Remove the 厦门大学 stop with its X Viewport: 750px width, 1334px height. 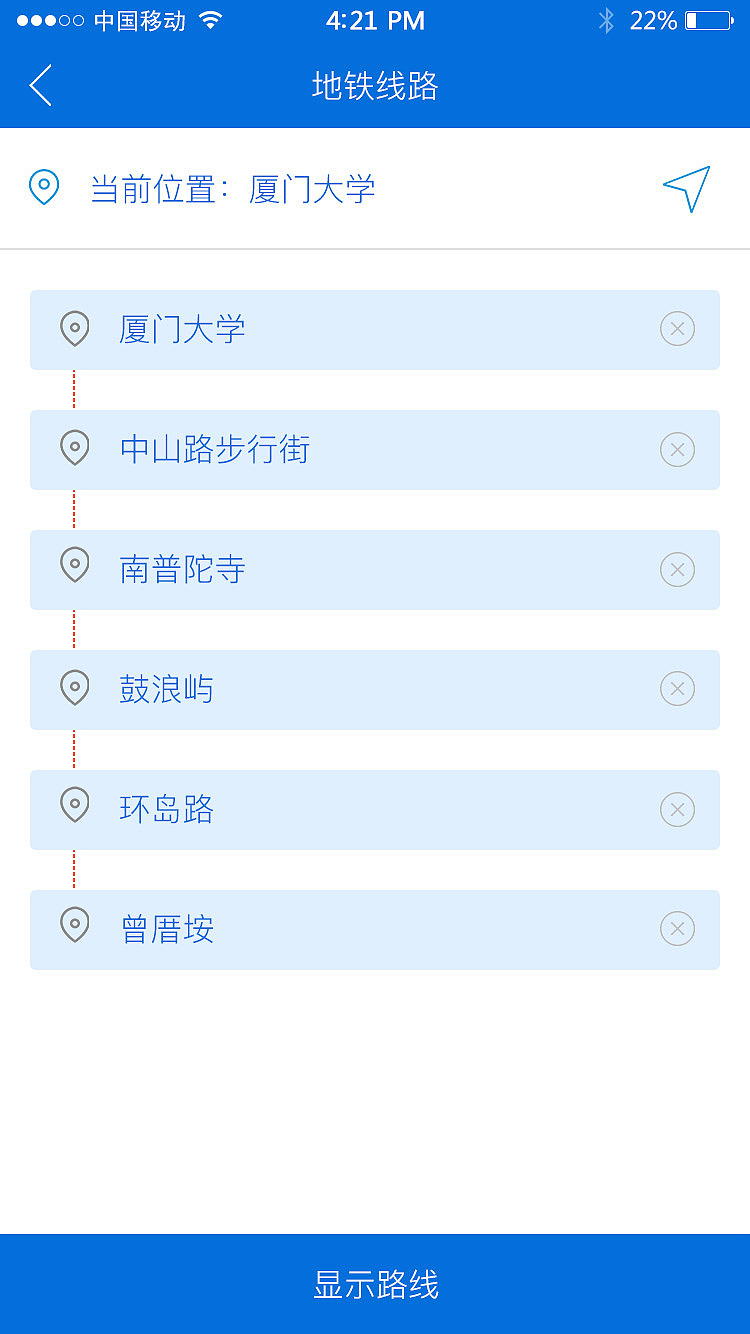[x=677, y=329]
